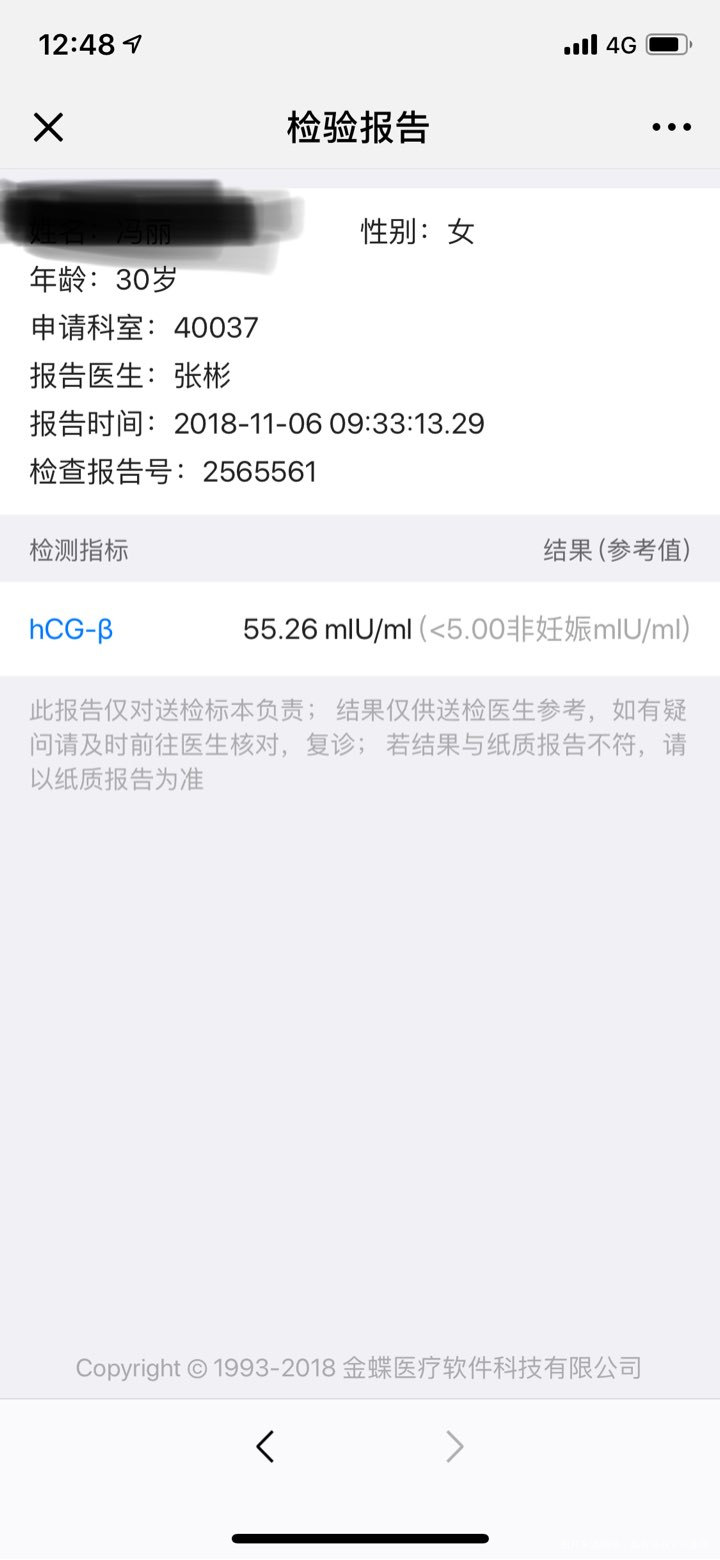Tap the X close icon on report page
The image size is (720, 1560).
[x=47, y=127]
